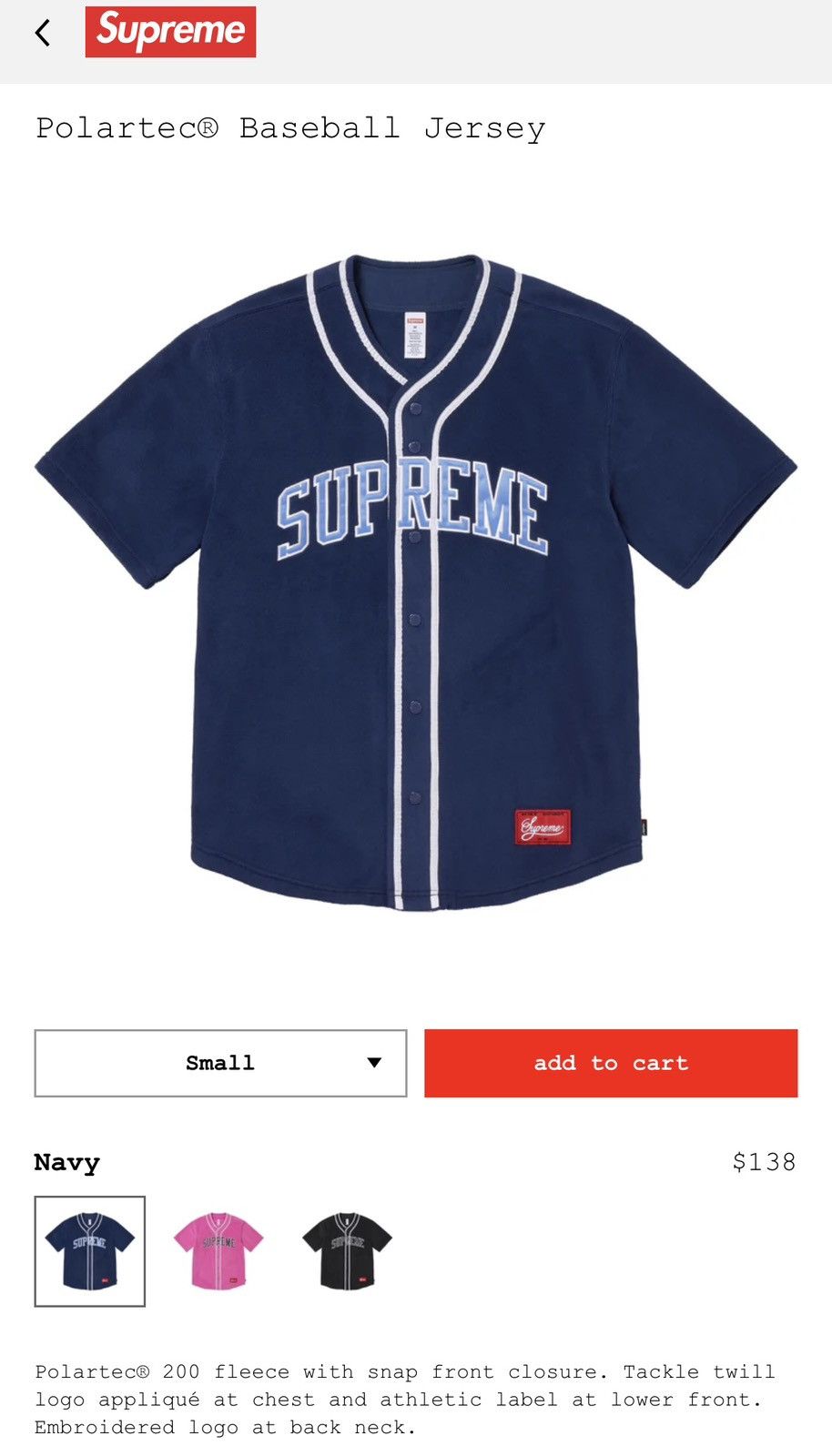This screenshot has height=1456, width=832.
Task: Open the Small size dropdown
Action: [220, 1063]
